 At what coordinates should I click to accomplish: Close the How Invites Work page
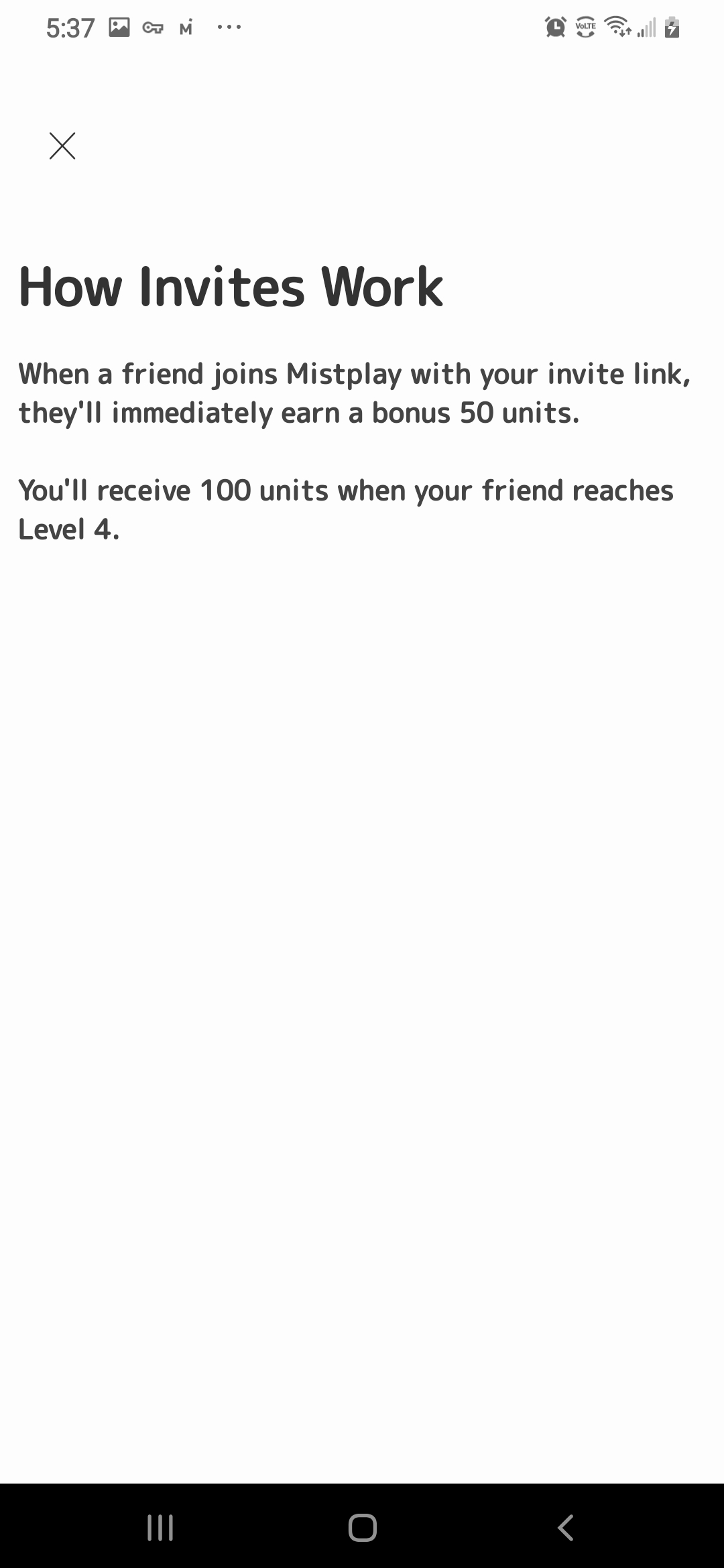point(62,145)
